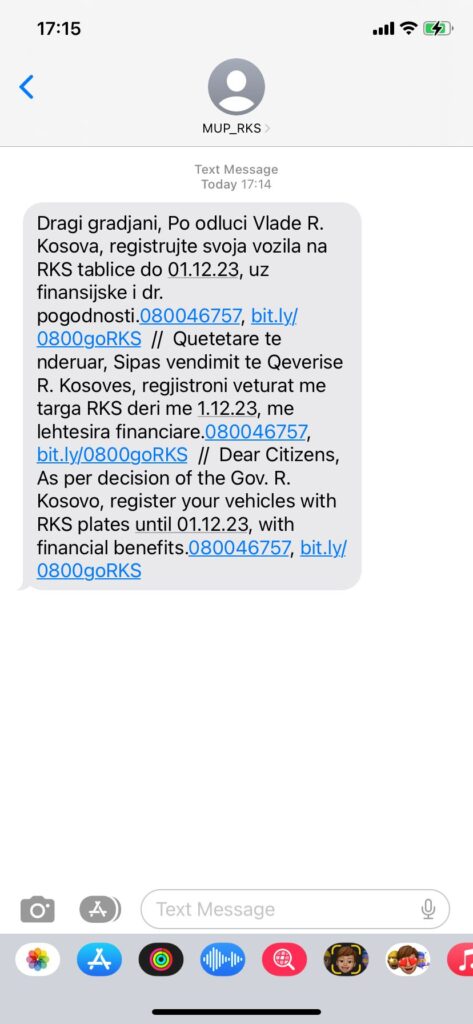Open the Fitness activity rings app

click(161, 959)
